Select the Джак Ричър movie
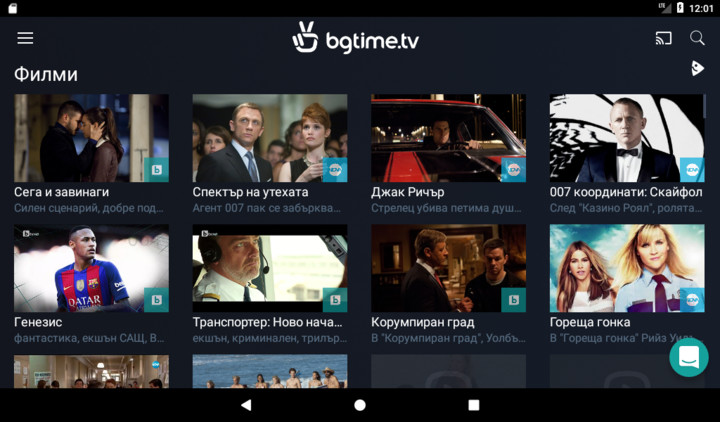Image resolution: width=720 pixels, height=422 pixels. [x=448, y=139]
